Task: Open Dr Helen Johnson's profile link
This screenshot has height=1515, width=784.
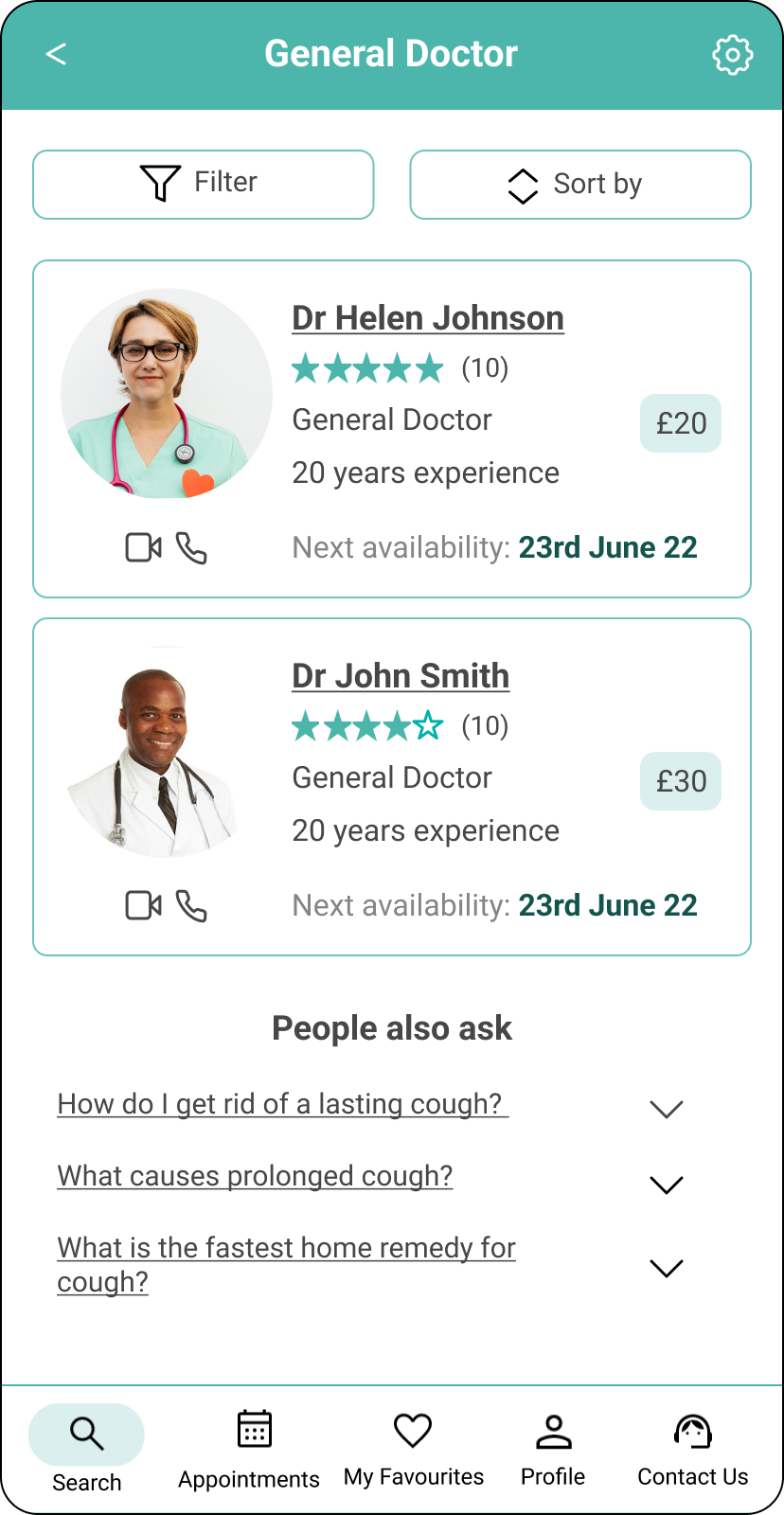Action: (x=427, y=318)
